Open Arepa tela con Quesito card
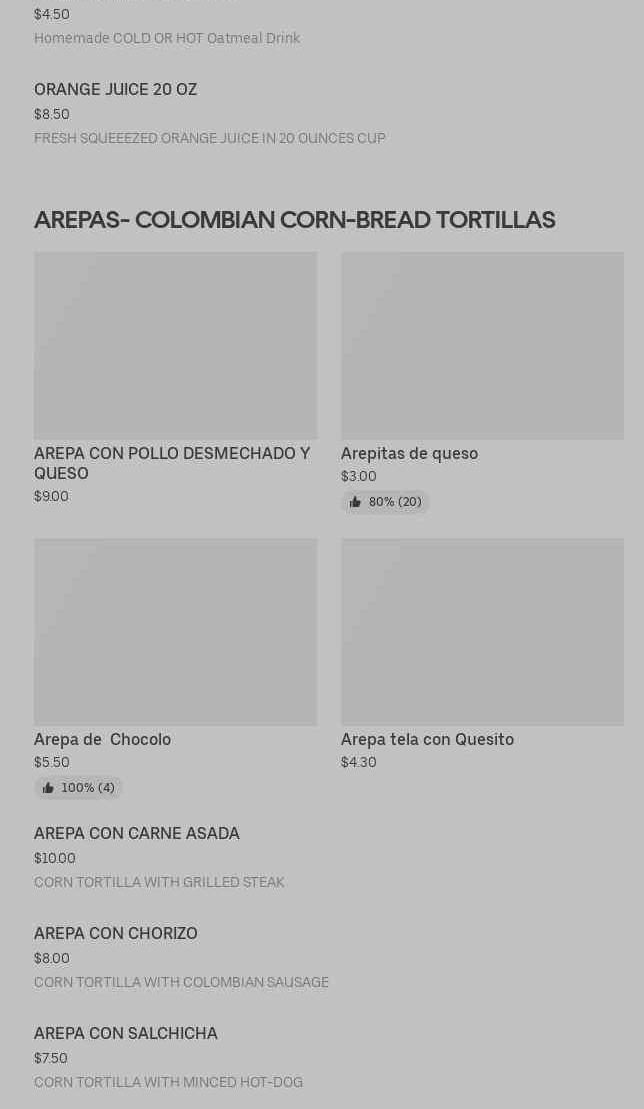Screen dimensions: 644x1109 pyautogui.click(x=482, y=654)
